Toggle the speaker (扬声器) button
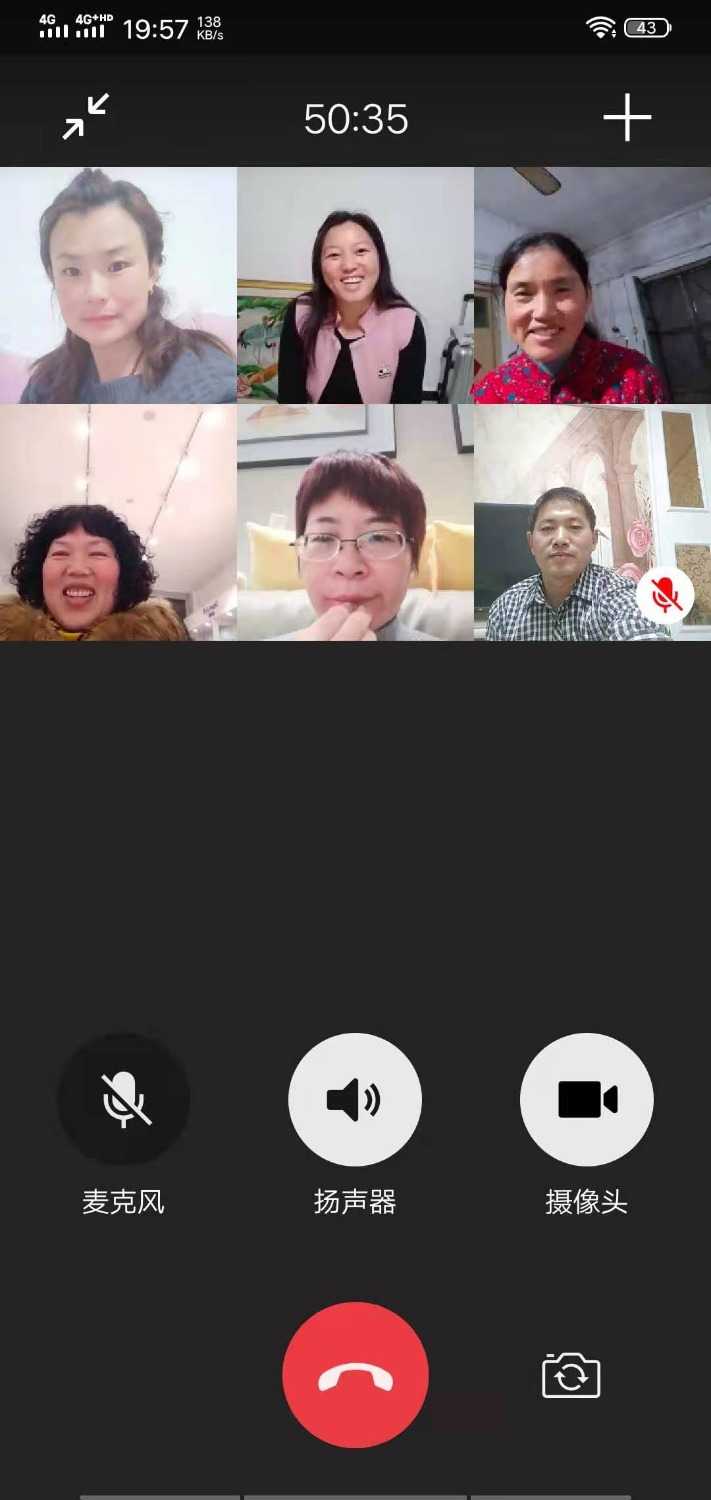The height and width of the screenshot is (1500, 711). click(x=355, y=1099)
